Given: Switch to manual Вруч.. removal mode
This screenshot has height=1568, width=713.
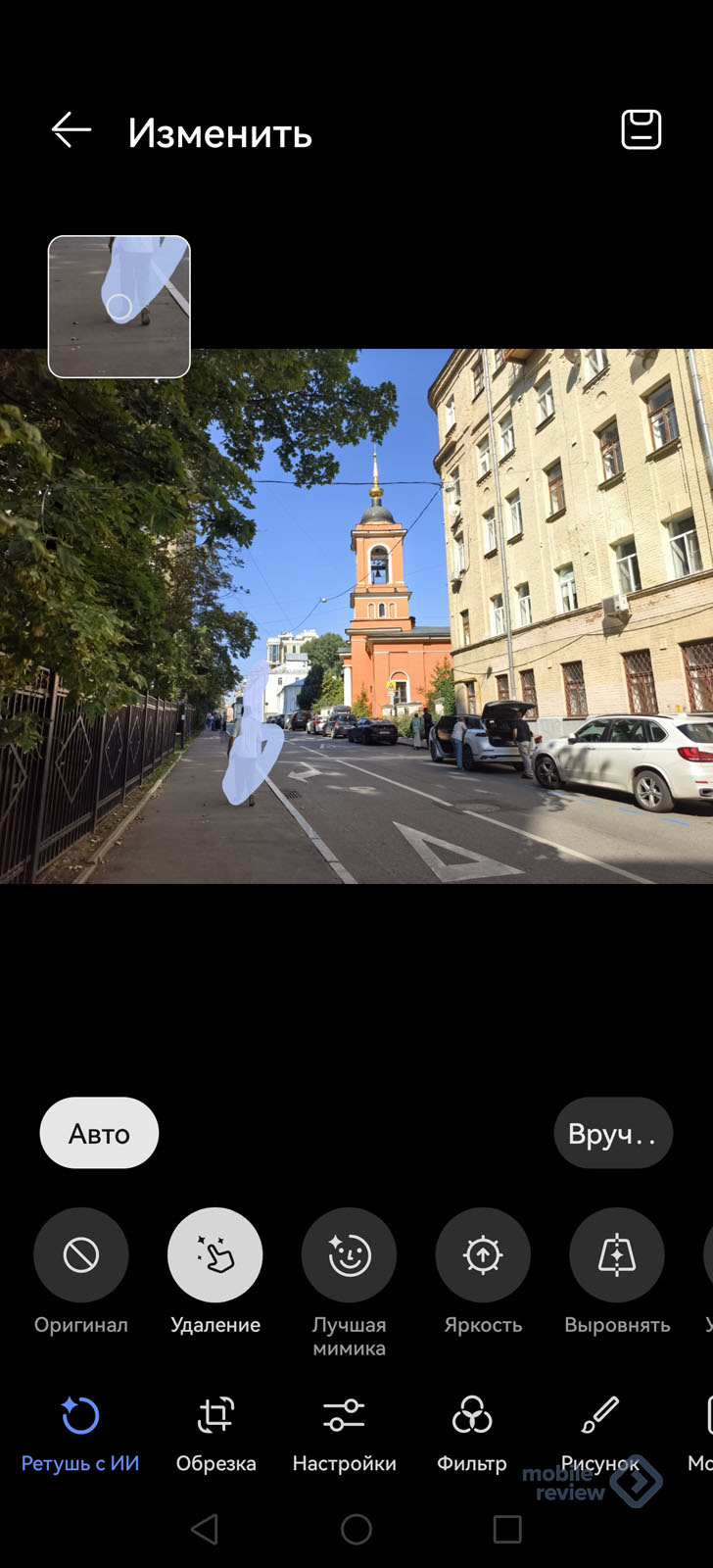Looking at the screenshot, I should click(x=613, y=1133).
